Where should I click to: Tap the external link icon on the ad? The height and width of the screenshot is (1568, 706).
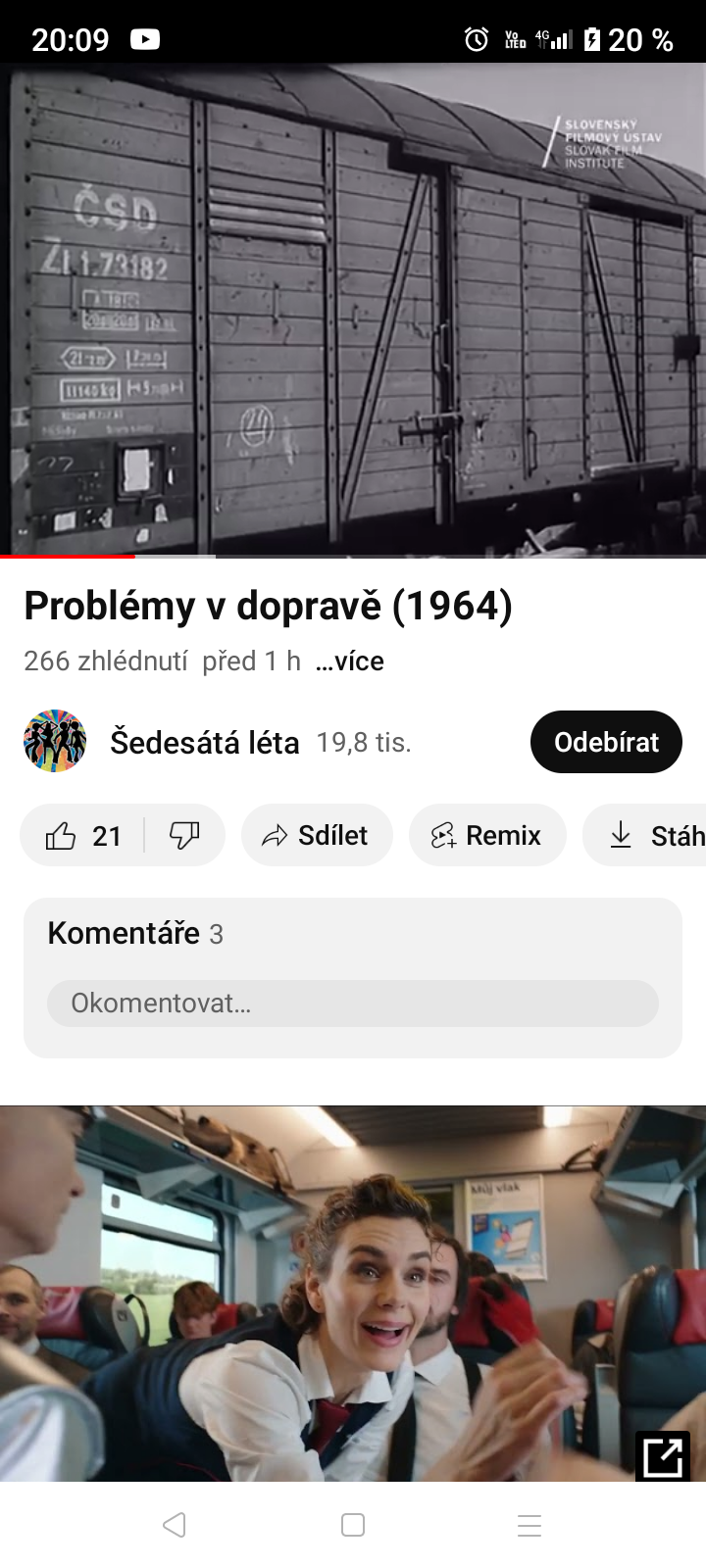coord(663,1456)
